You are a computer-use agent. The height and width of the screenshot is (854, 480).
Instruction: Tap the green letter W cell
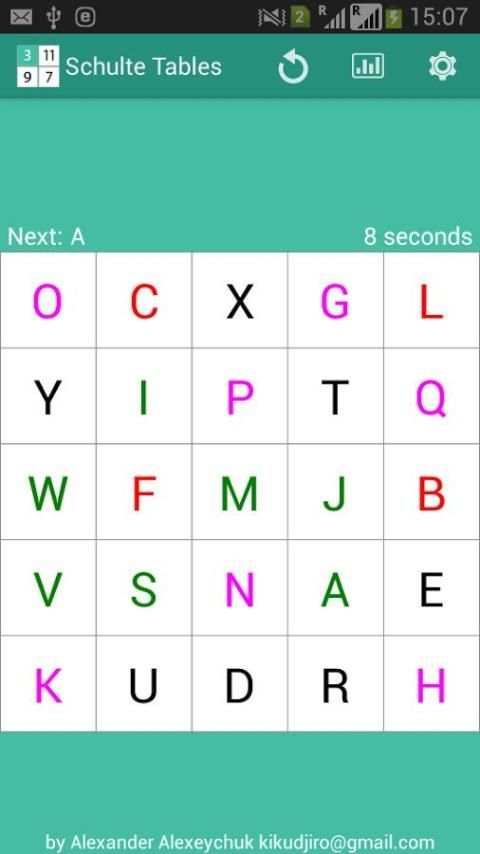[x=48, y=492]
